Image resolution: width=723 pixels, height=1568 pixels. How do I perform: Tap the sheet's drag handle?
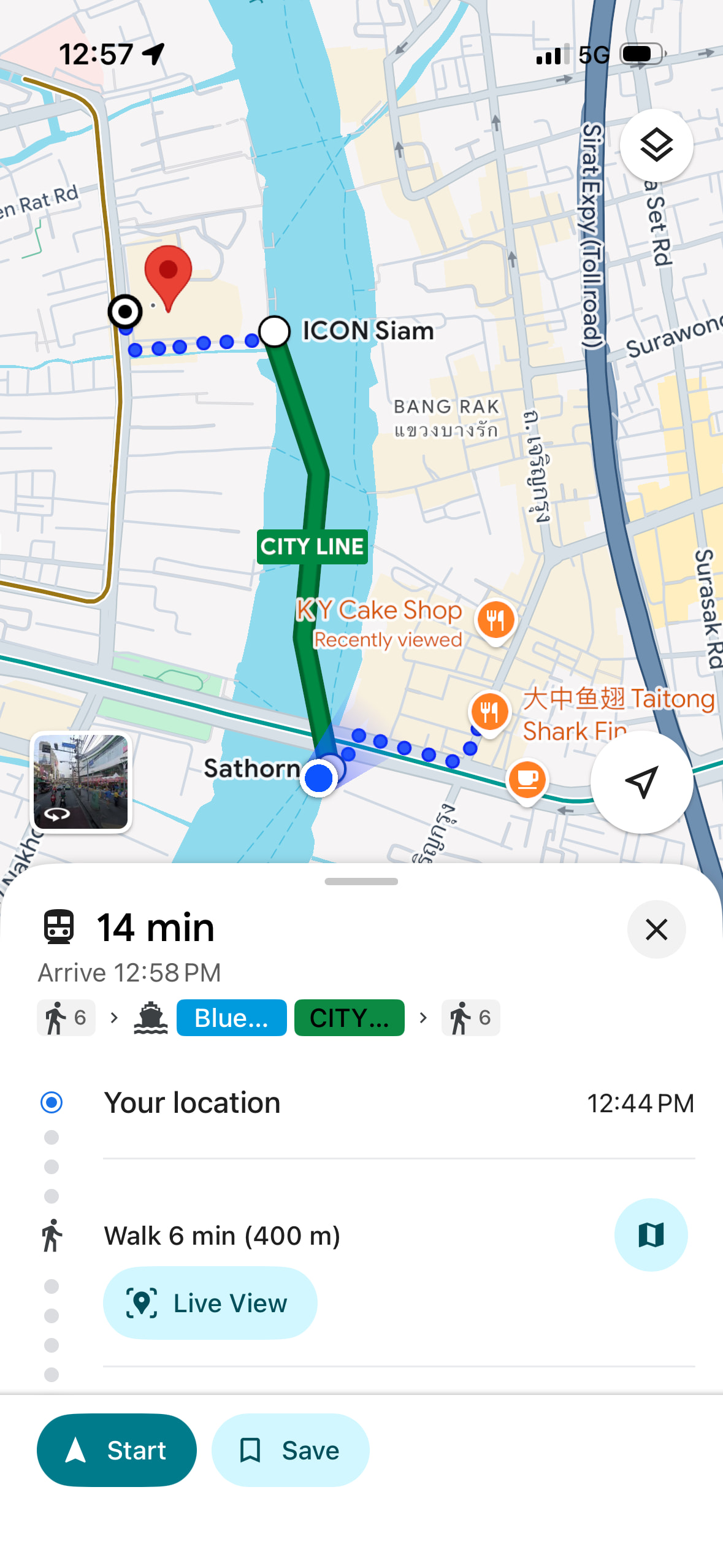tap(361, 881)
